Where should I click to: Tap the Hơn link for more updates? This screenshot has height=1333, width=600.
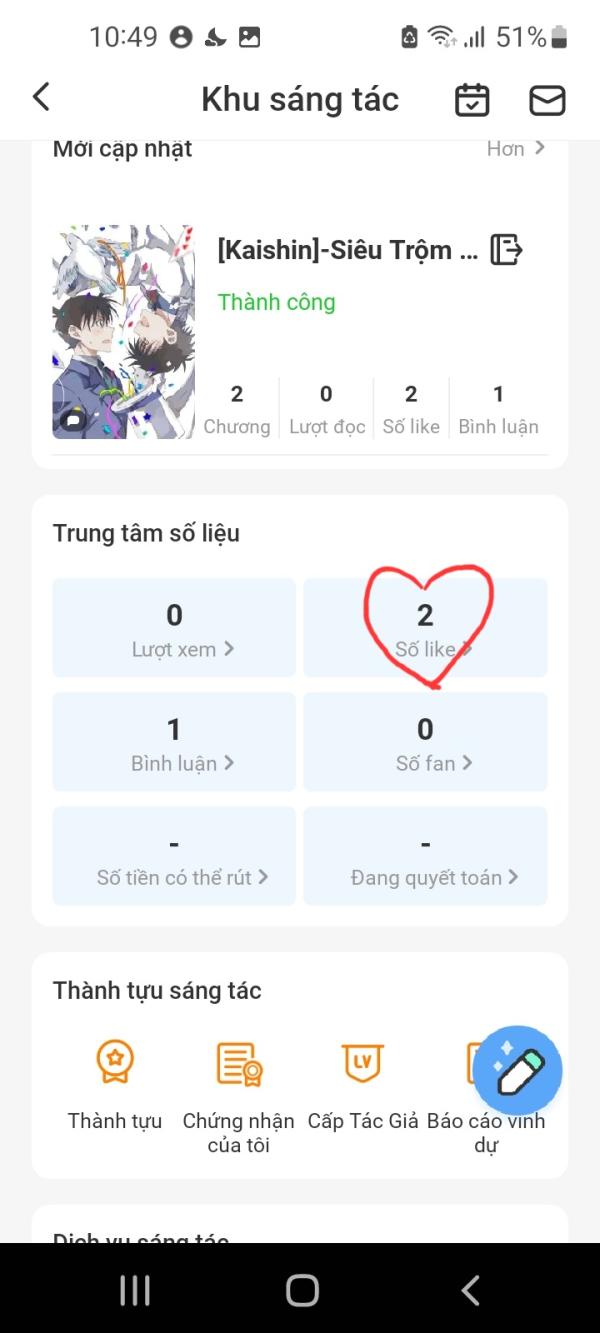click(x=515, y=149)
